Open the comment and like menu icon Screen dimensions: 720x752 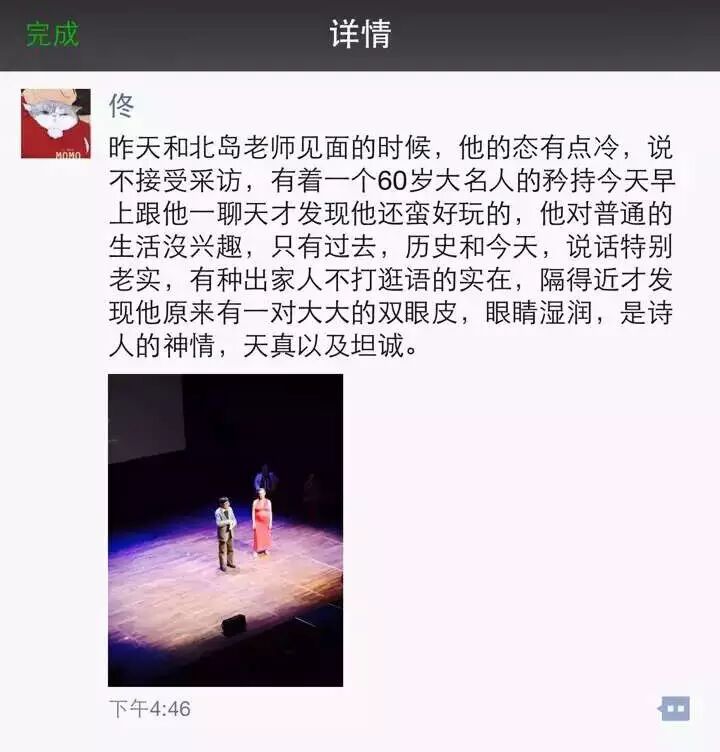(675, 709)
